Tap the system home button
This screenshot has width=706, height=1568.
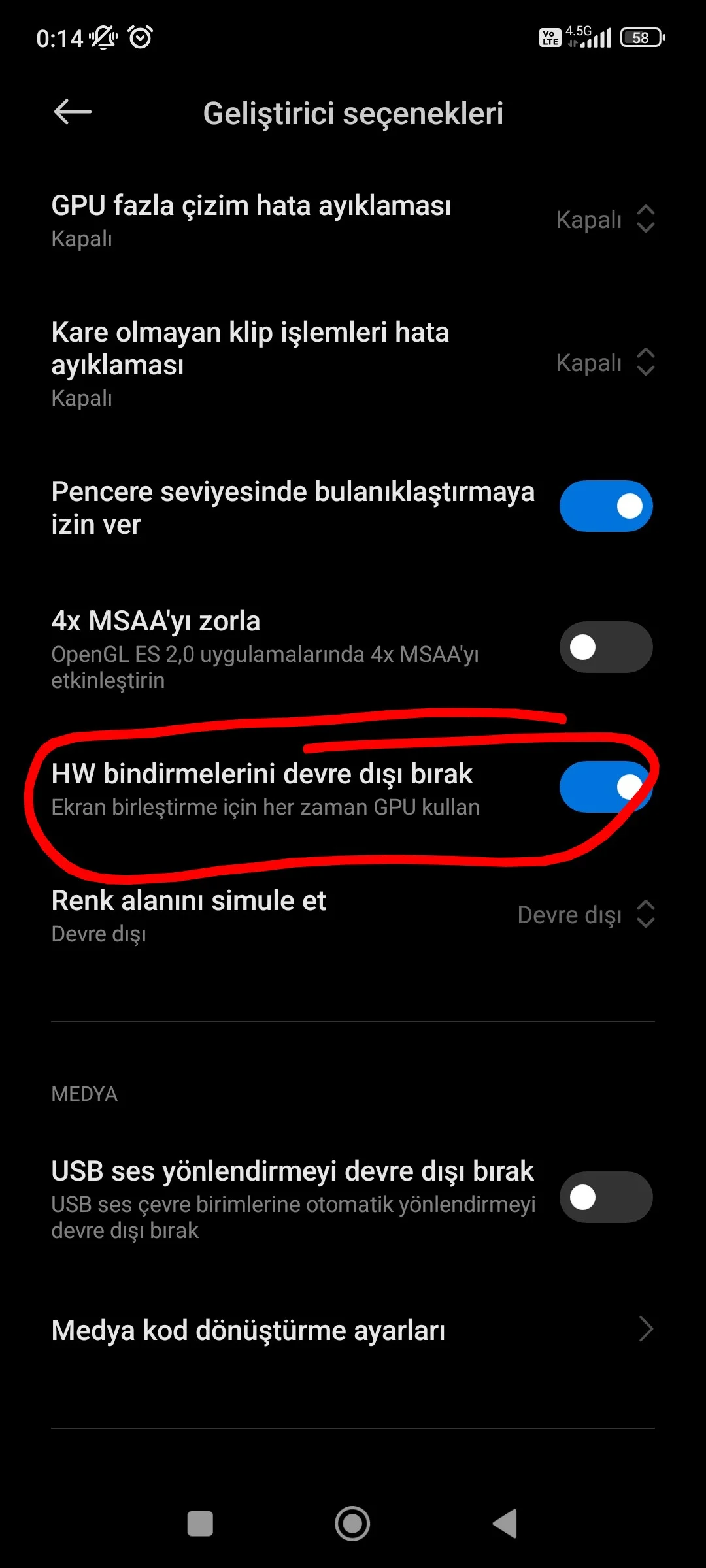352,1524
